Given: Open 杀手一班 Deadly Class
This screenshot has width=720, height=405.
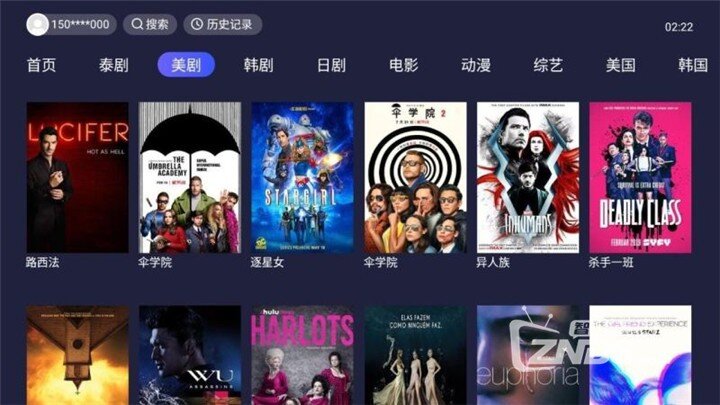Looking at the screenshot, I should 640,177.
